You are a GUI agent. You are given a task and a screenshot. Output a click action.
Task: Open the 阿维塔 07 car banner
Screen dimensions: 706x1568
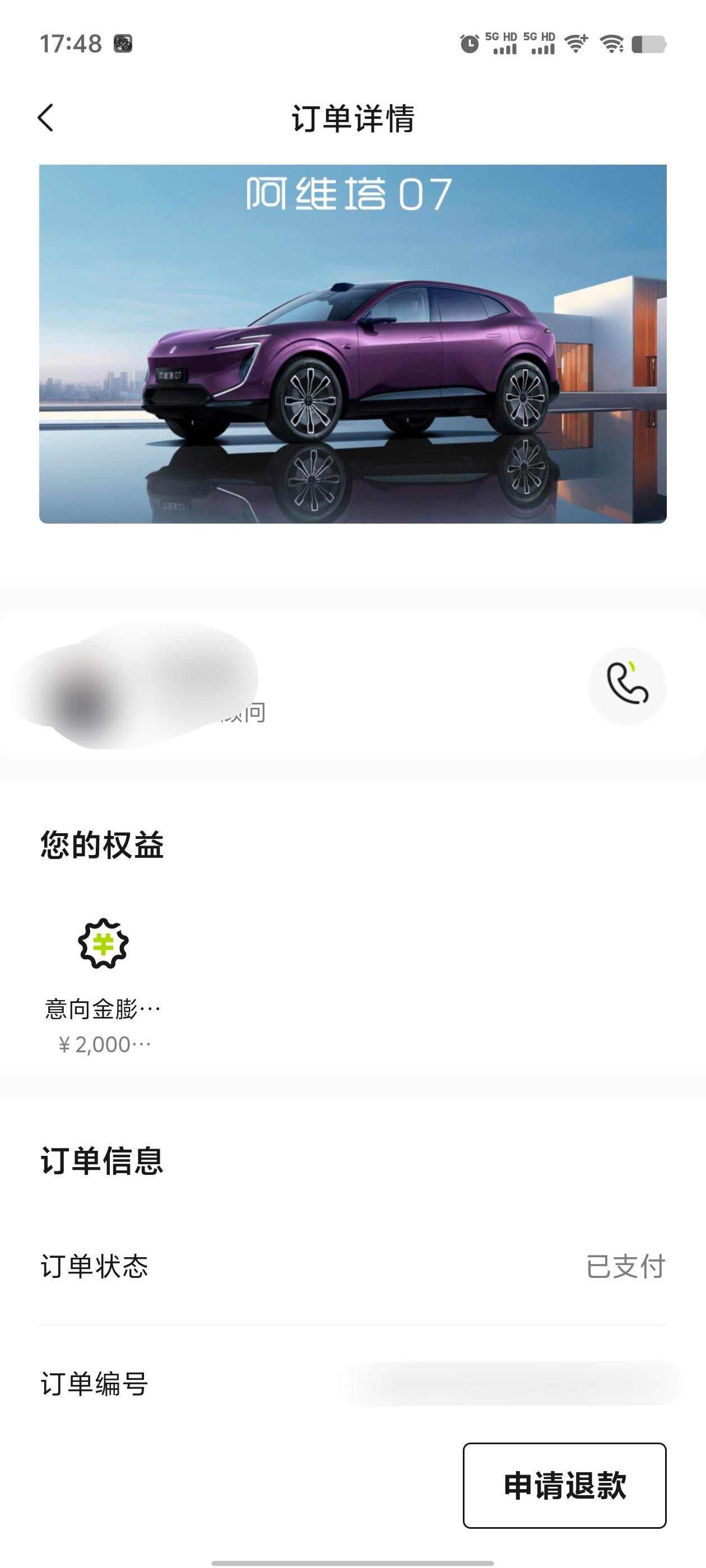352,343
